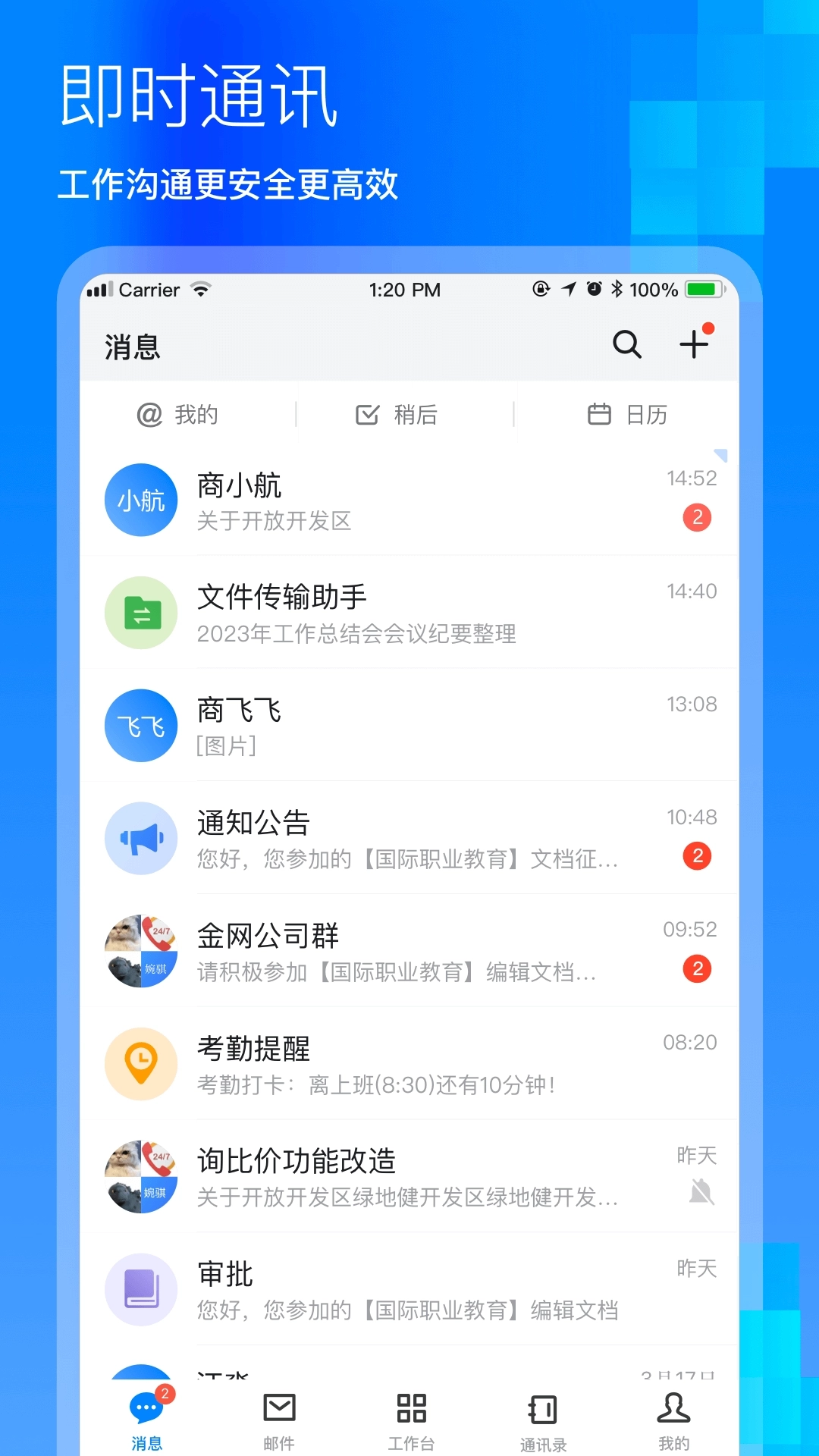Image resolution: width=819 pixels, height=1456 pixels.
Task: Open 文件传输助手 via green folder icon
Action: tap(140, 612)
